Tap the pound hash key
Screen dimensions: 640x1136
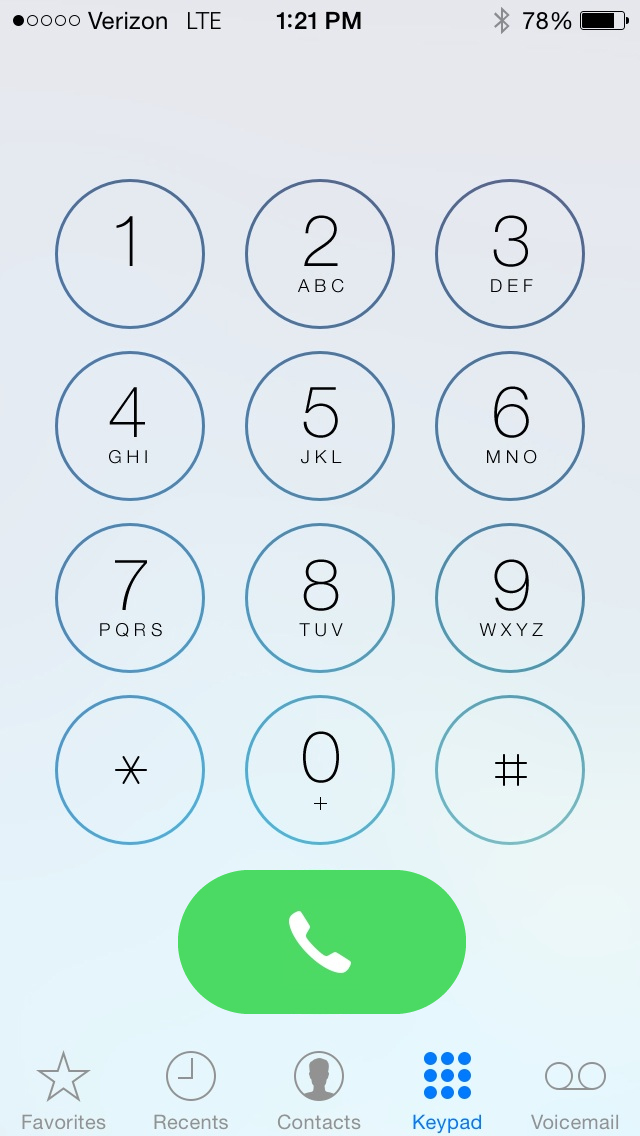[x=510, y=769]
